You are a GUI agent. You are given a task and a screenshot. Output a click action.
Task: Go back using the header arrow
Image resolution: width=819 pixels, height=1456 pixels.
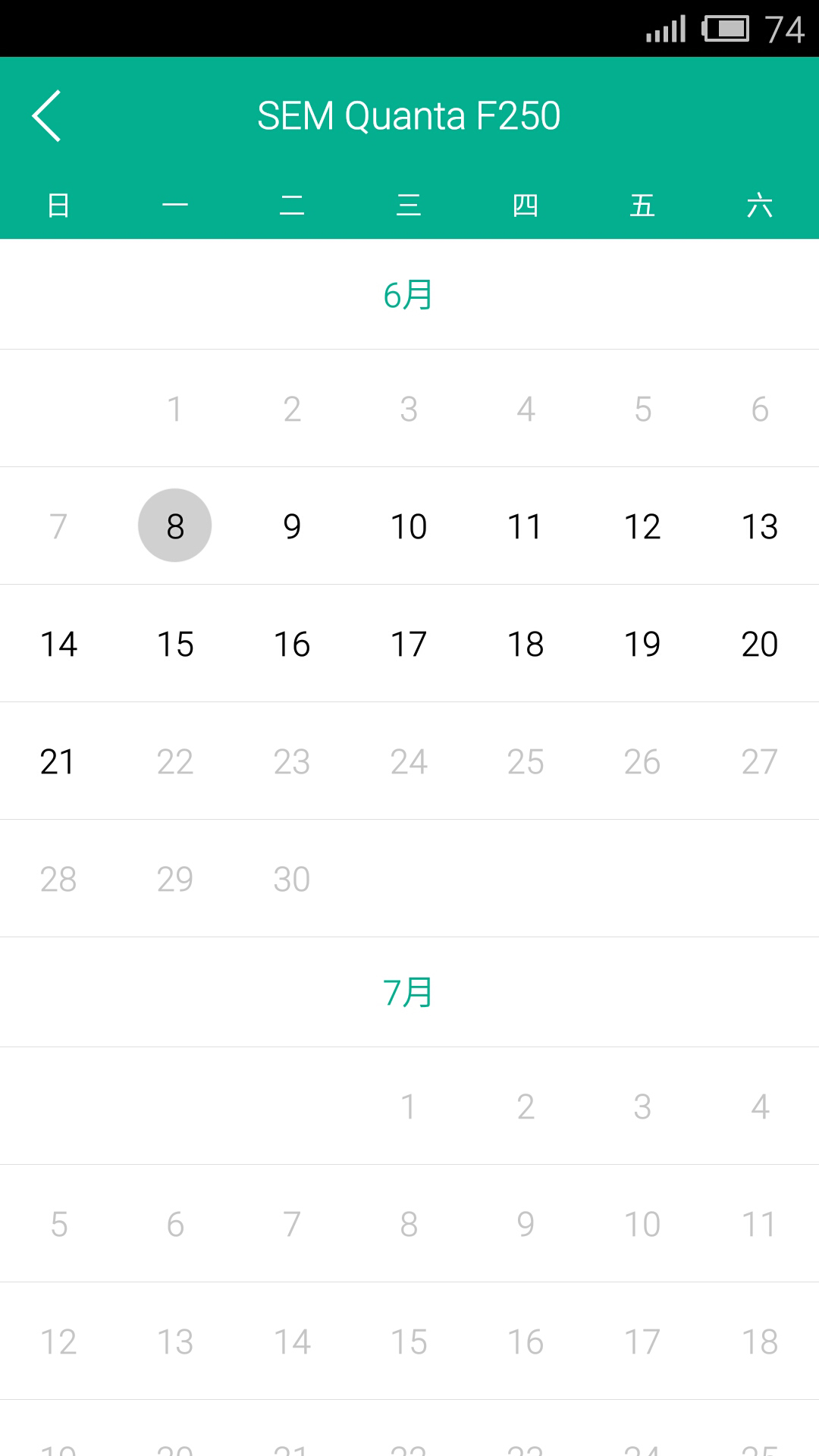pos(47,116)
